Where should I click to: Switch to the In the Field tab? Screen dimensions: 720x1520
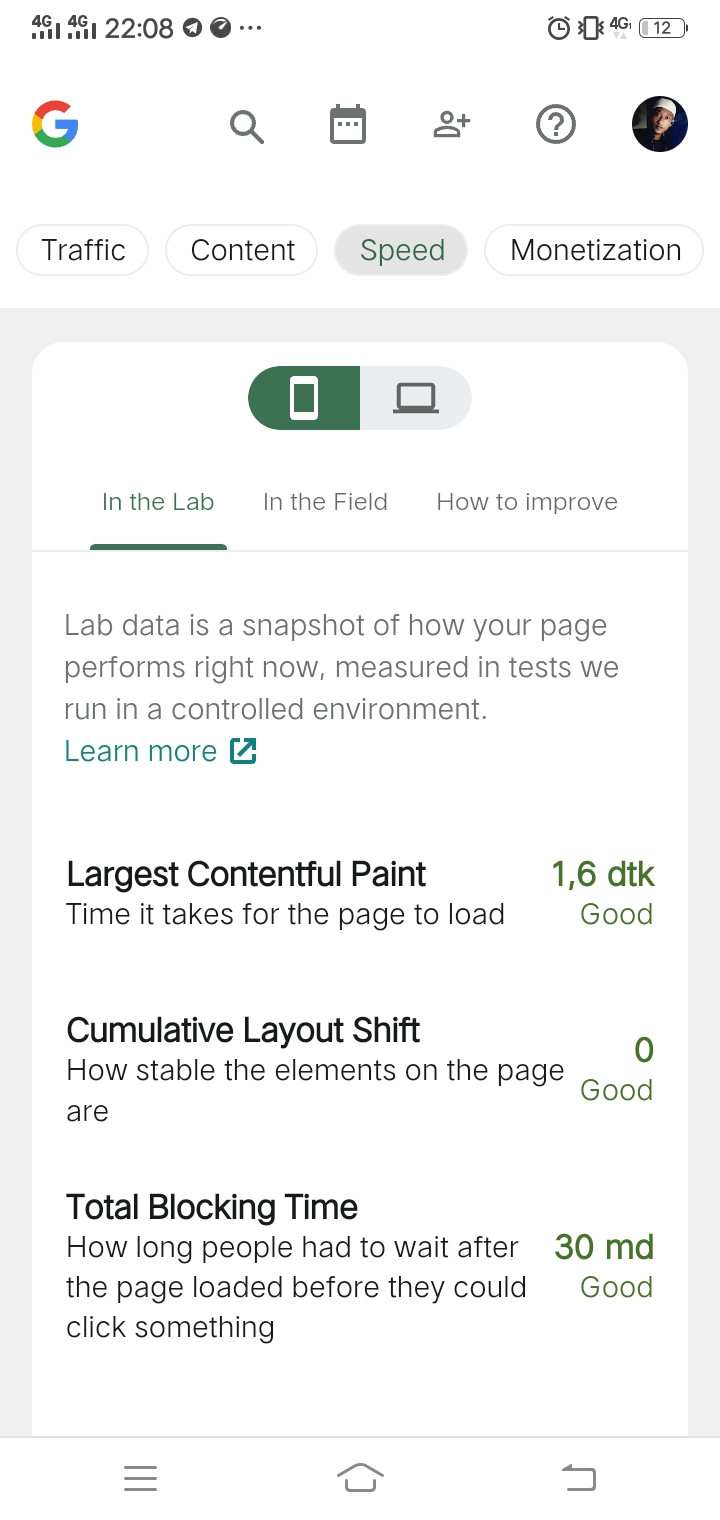325,502
